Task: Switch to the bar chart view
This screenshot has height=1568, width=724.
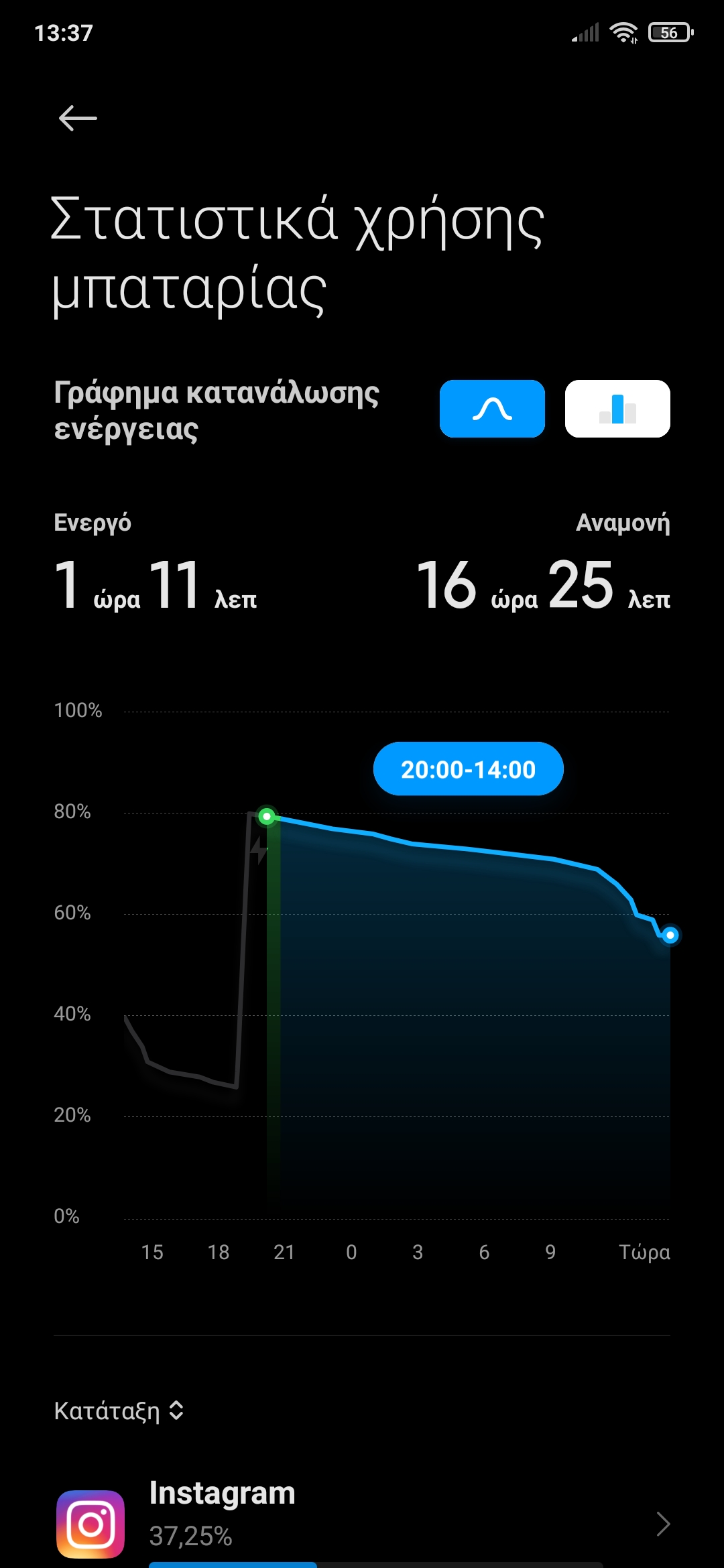Action: coord(617,409)
